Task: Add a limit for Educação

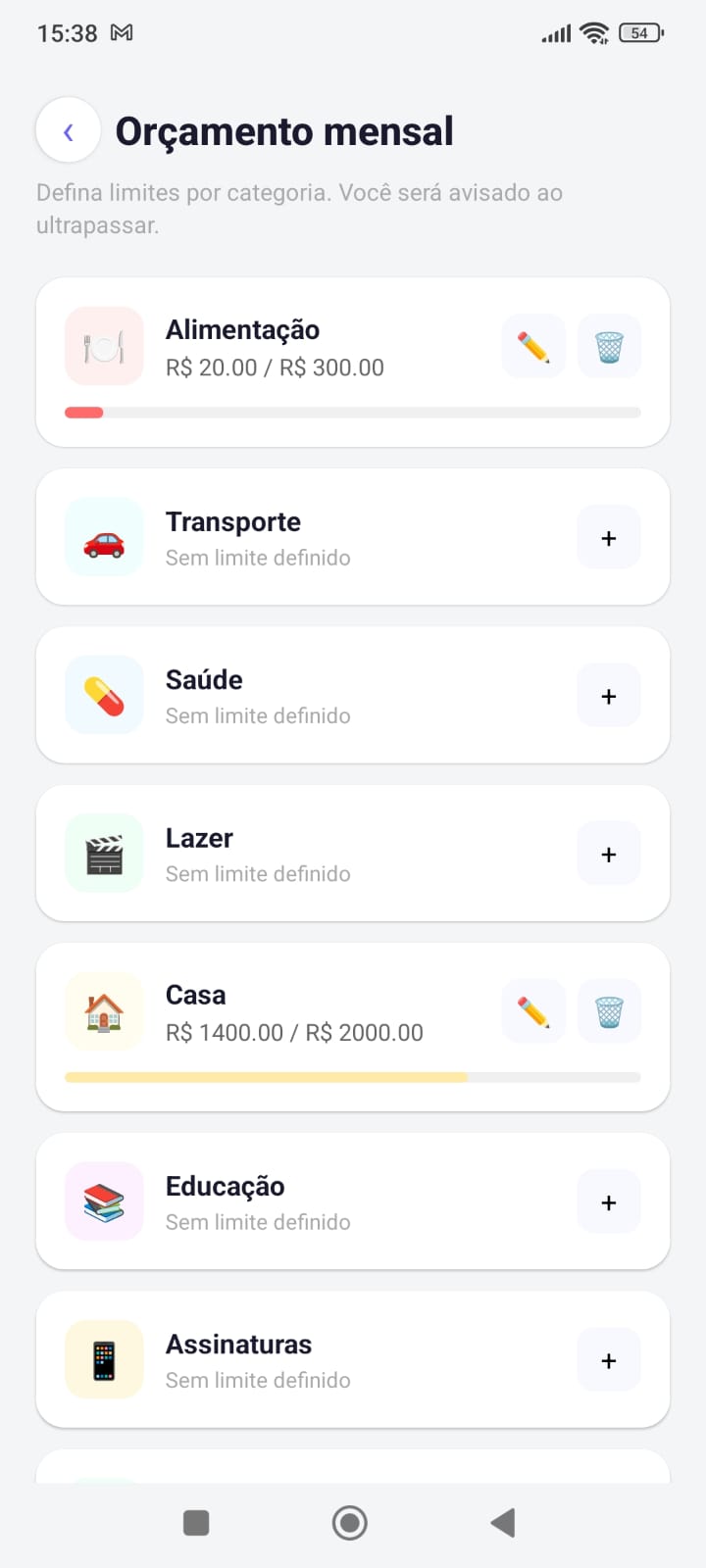Action: point(608,1201)
